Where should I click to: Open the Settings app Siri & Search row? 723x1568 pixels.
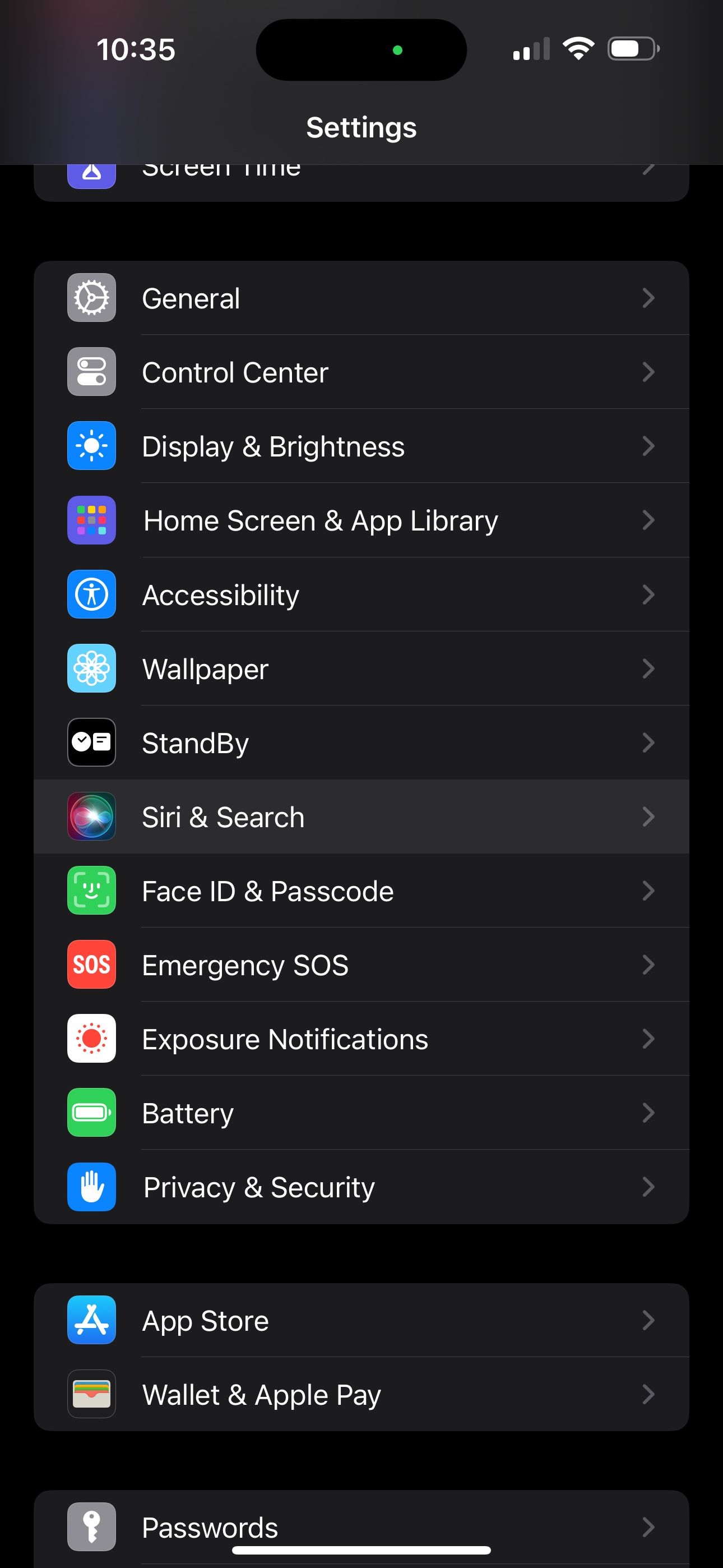[x=361, y=817]
